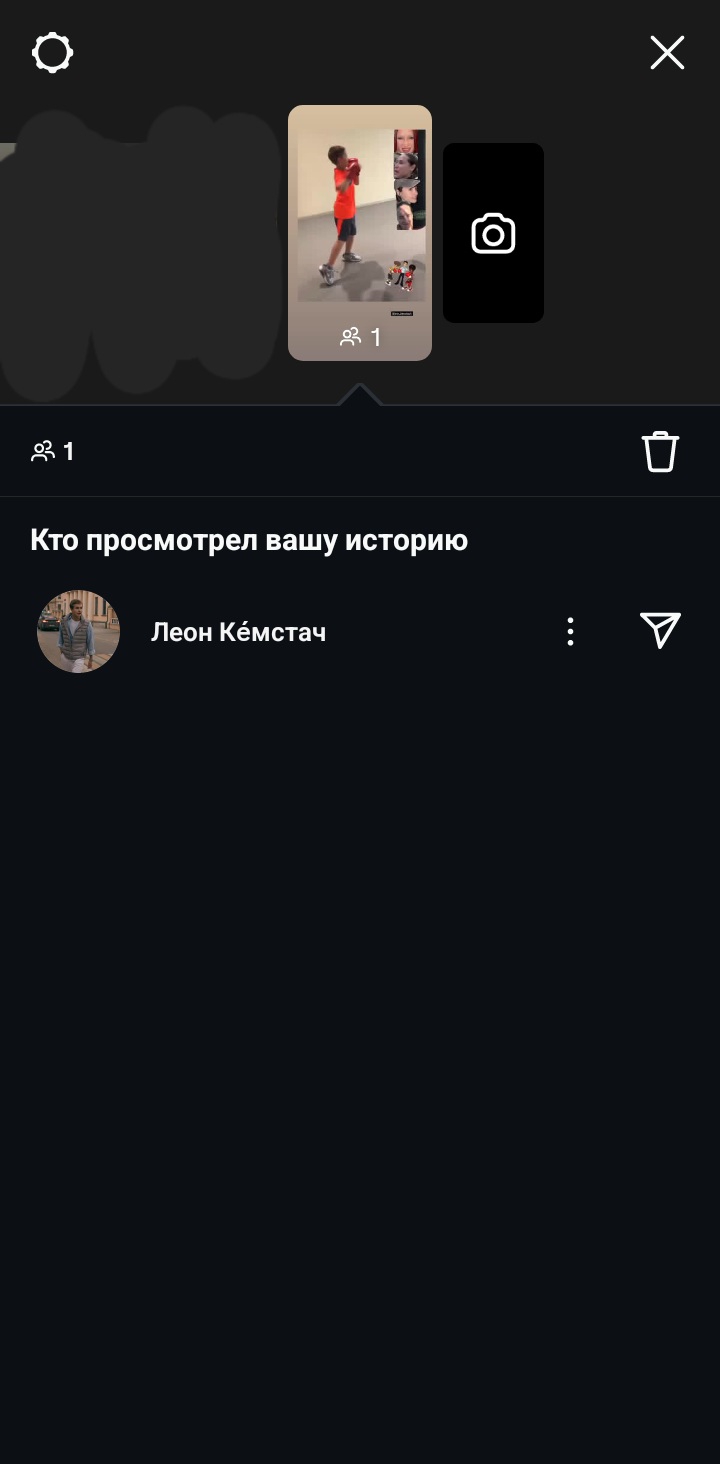Delete this story with trash icon
The height and width of the screenshot is (1464, 720).
[x=660, y=451]
